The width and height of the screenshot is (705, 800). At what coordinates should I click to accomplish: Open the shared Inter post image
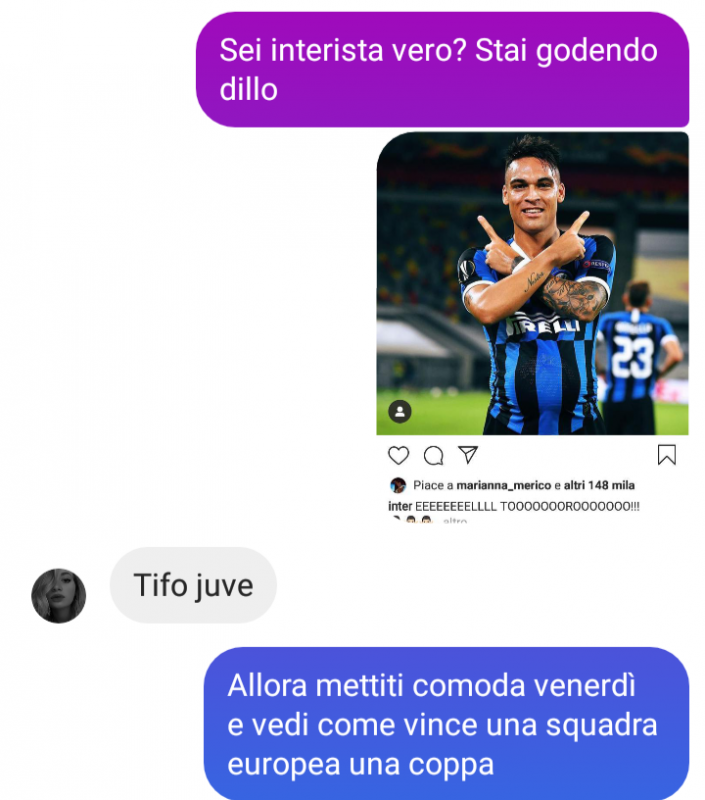pos(532,284)
